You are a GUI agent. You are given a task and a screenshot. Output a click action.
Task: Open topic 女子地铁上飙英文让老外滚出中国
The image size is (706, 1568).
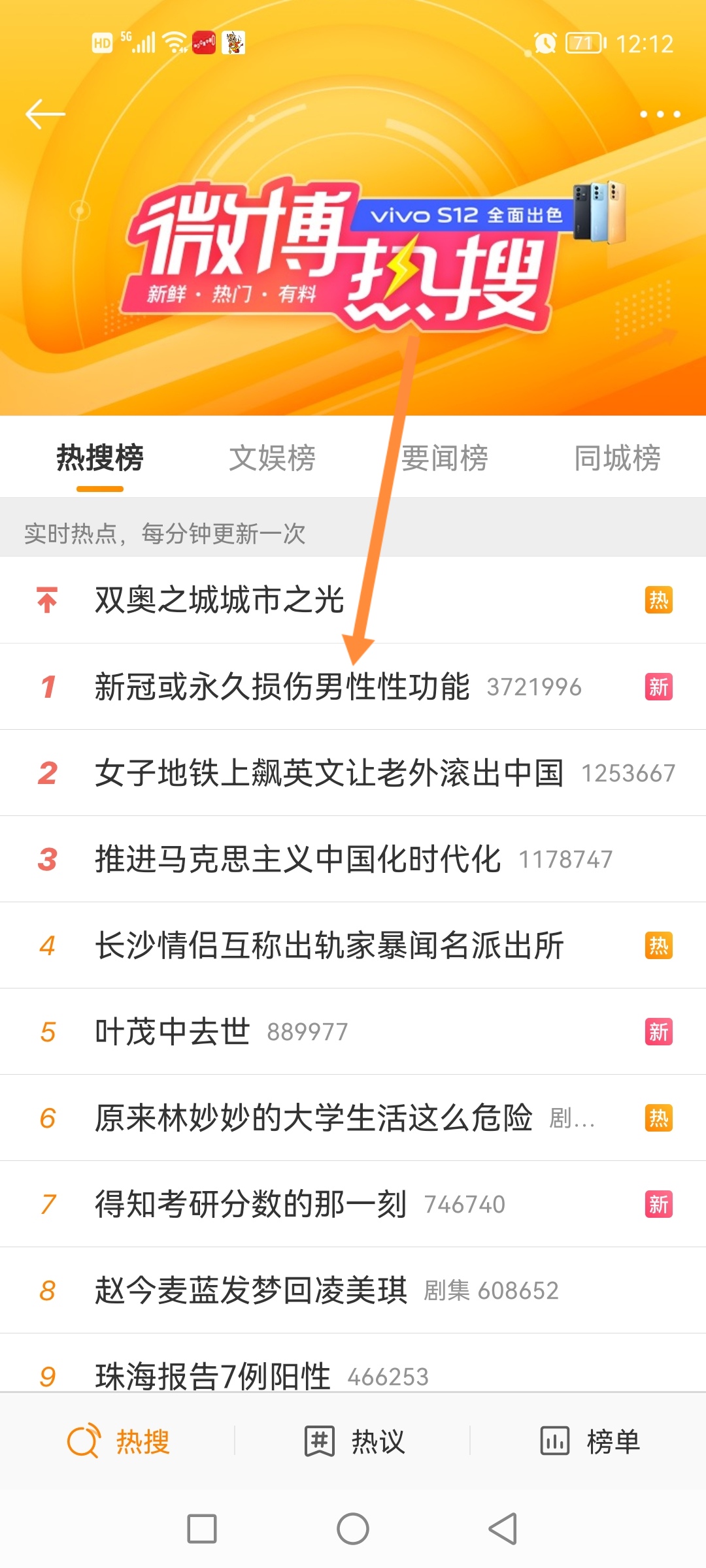tap(353, 773)
